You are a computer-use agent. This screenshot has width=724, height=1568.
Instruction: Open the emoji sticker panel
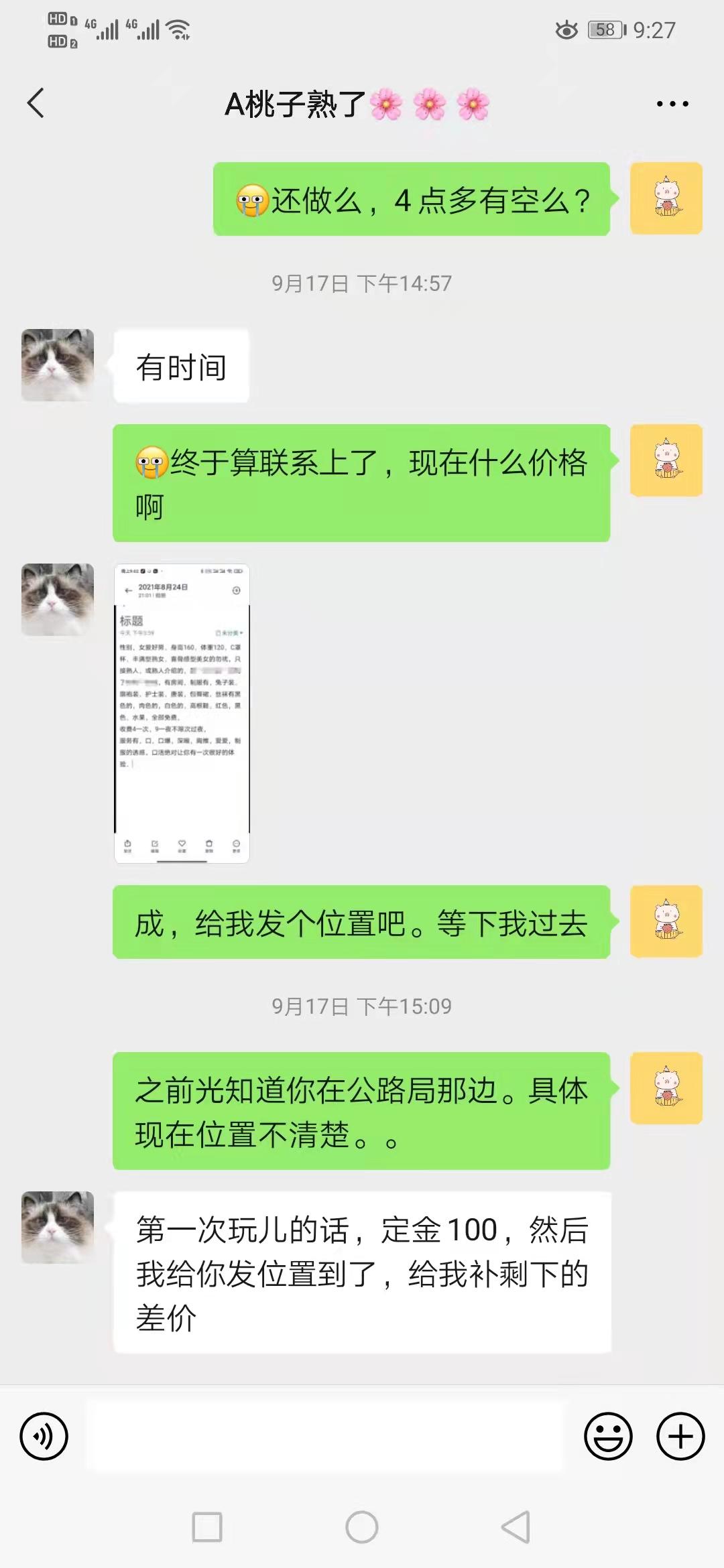(x=608, y=1436)
